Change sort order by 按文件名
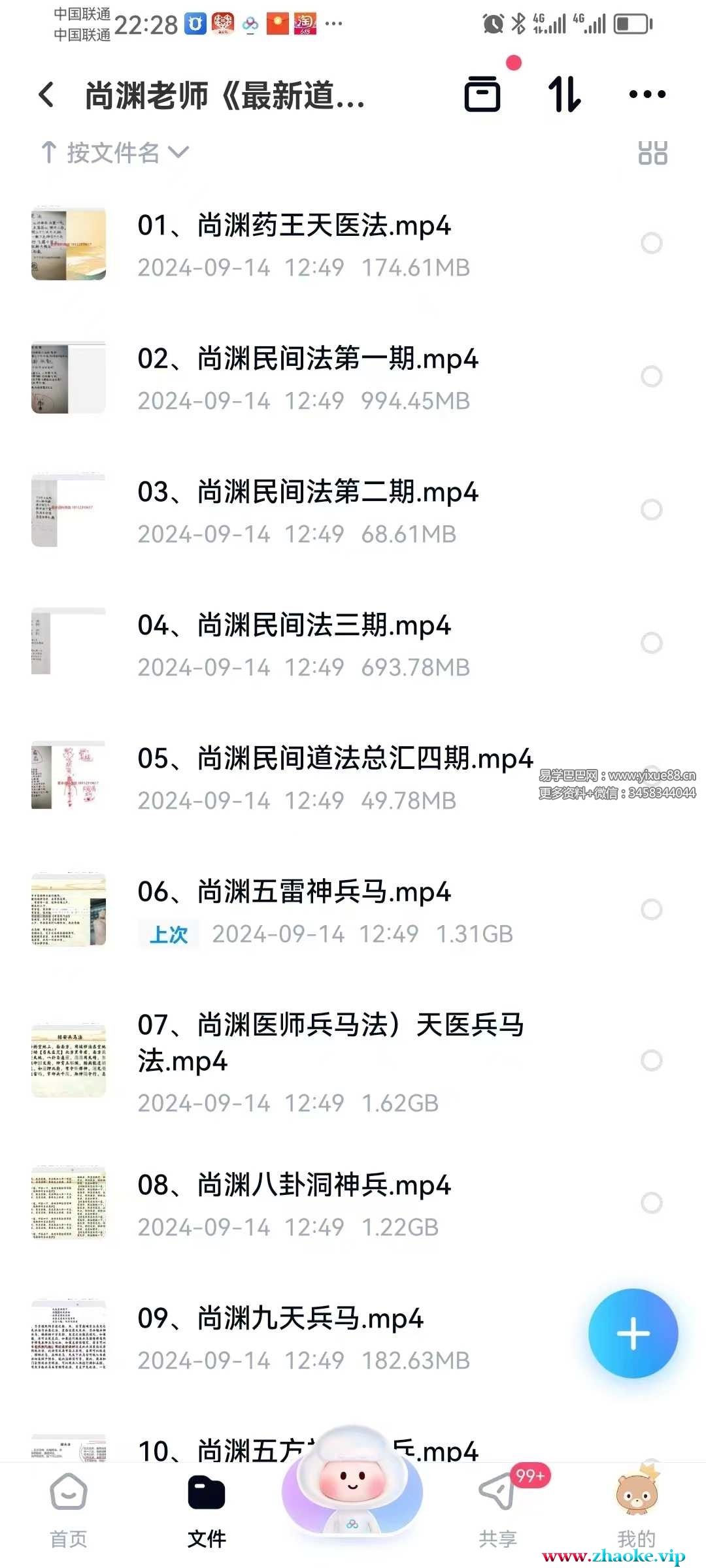 (115, 153)
